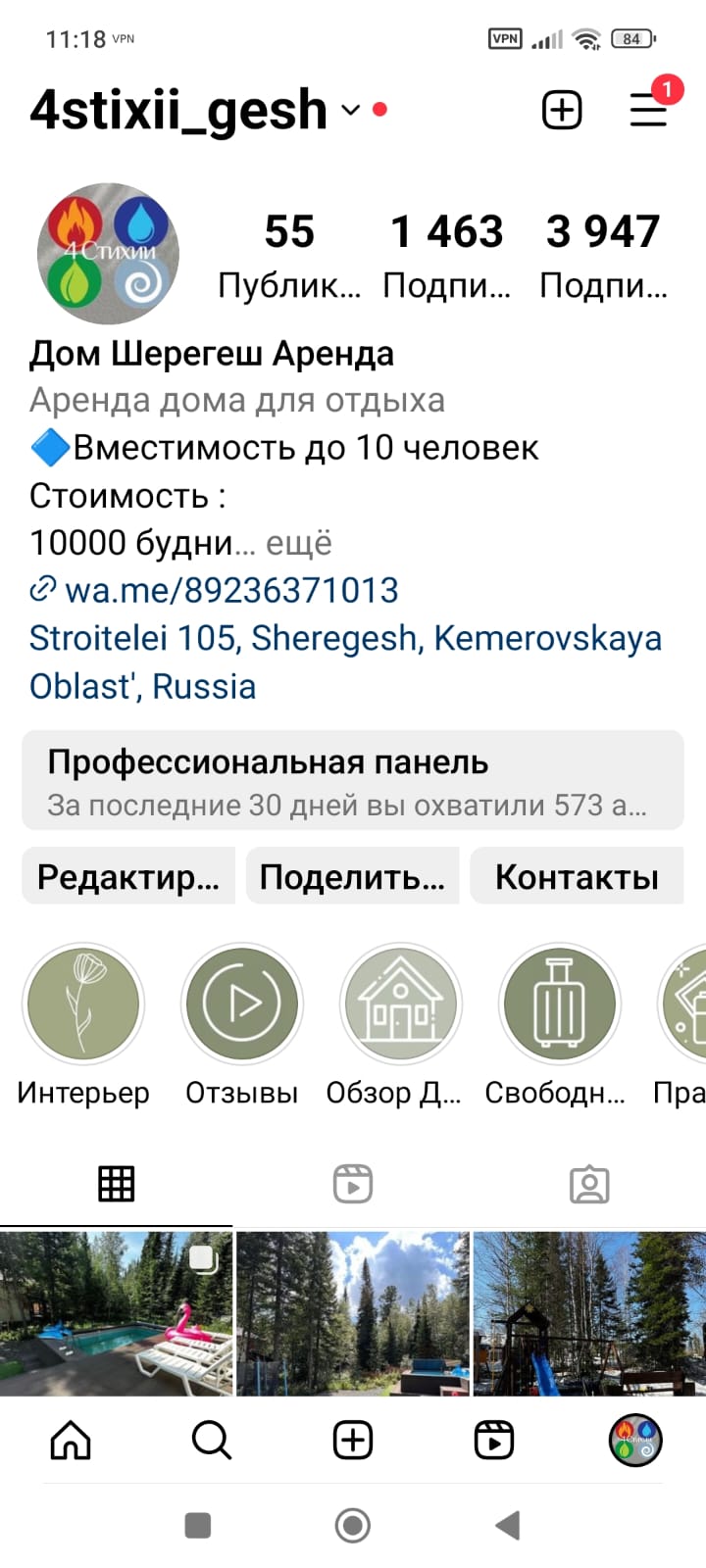Open Reels from the bottom navigation
The width and height of the screenshot is (706, 1568).
pos(493,1440)
